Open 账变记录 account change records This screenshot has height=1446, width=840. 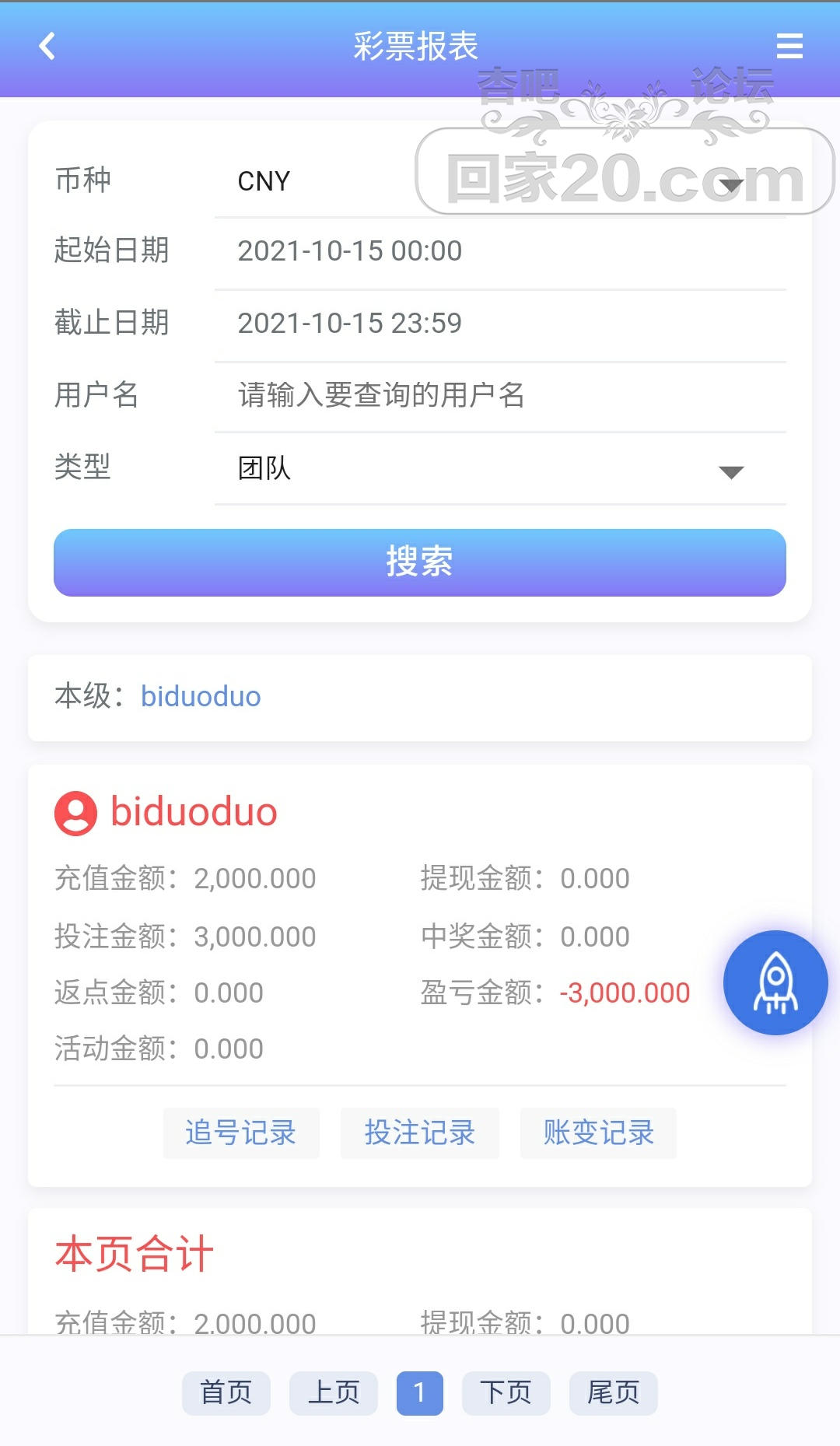click(x=598, y=1133)
